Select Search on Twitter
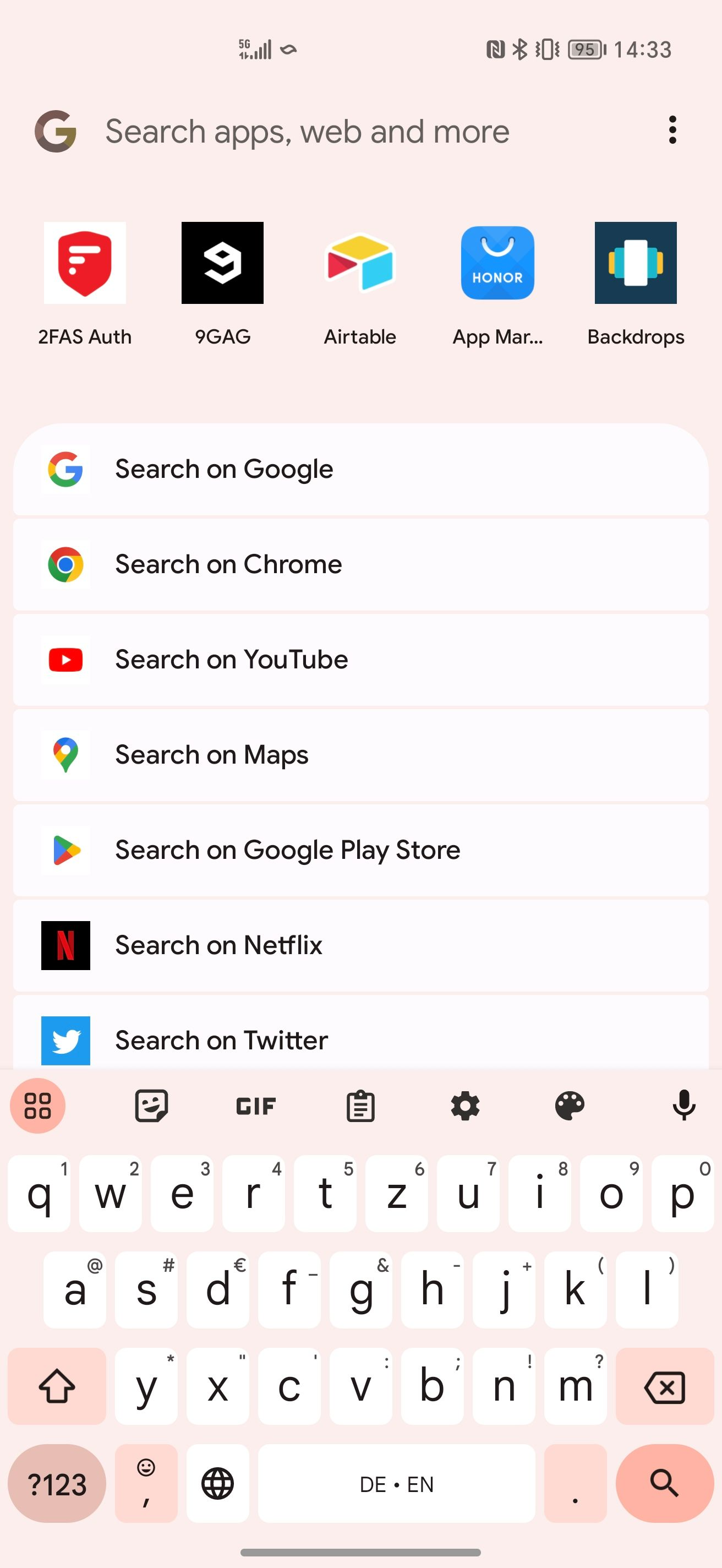The width and height of the screenshot is (722, 1568). (x=360, y=1039)
